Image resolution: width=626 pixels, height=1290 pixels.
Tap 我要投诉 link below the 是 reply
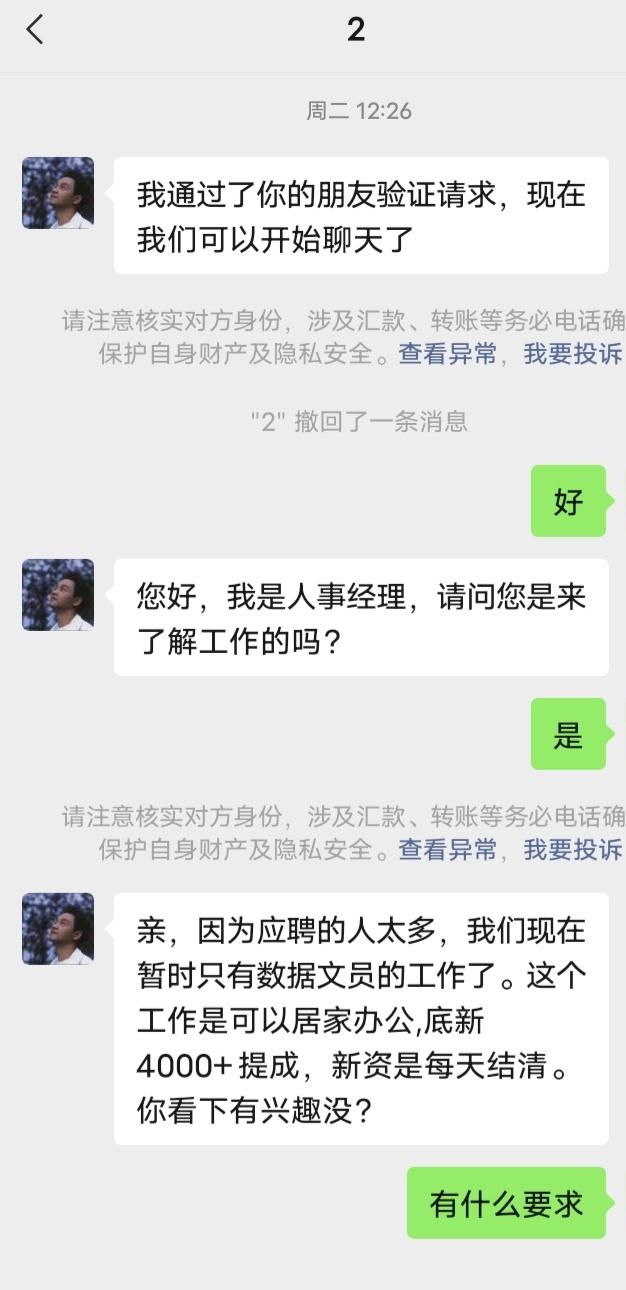[573, 850]
